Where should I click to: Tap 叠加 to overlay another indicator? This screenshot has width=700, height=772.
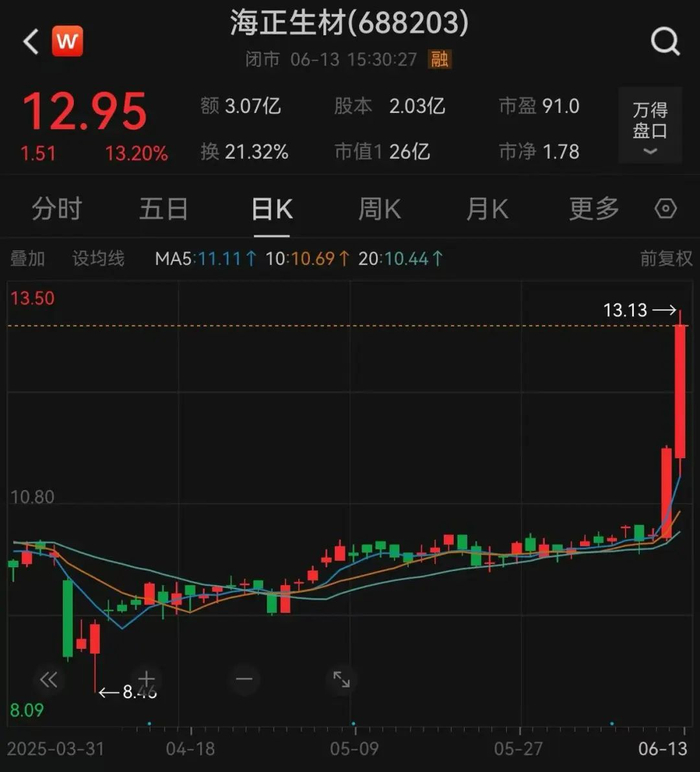28,259
